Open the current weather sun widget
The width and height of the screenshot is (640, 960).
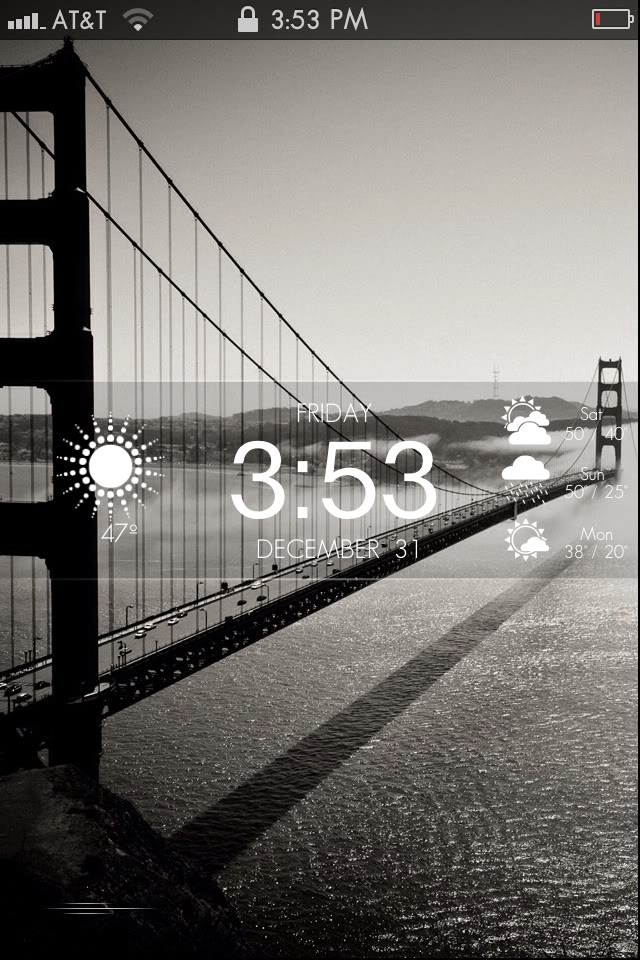pos(110,467)
